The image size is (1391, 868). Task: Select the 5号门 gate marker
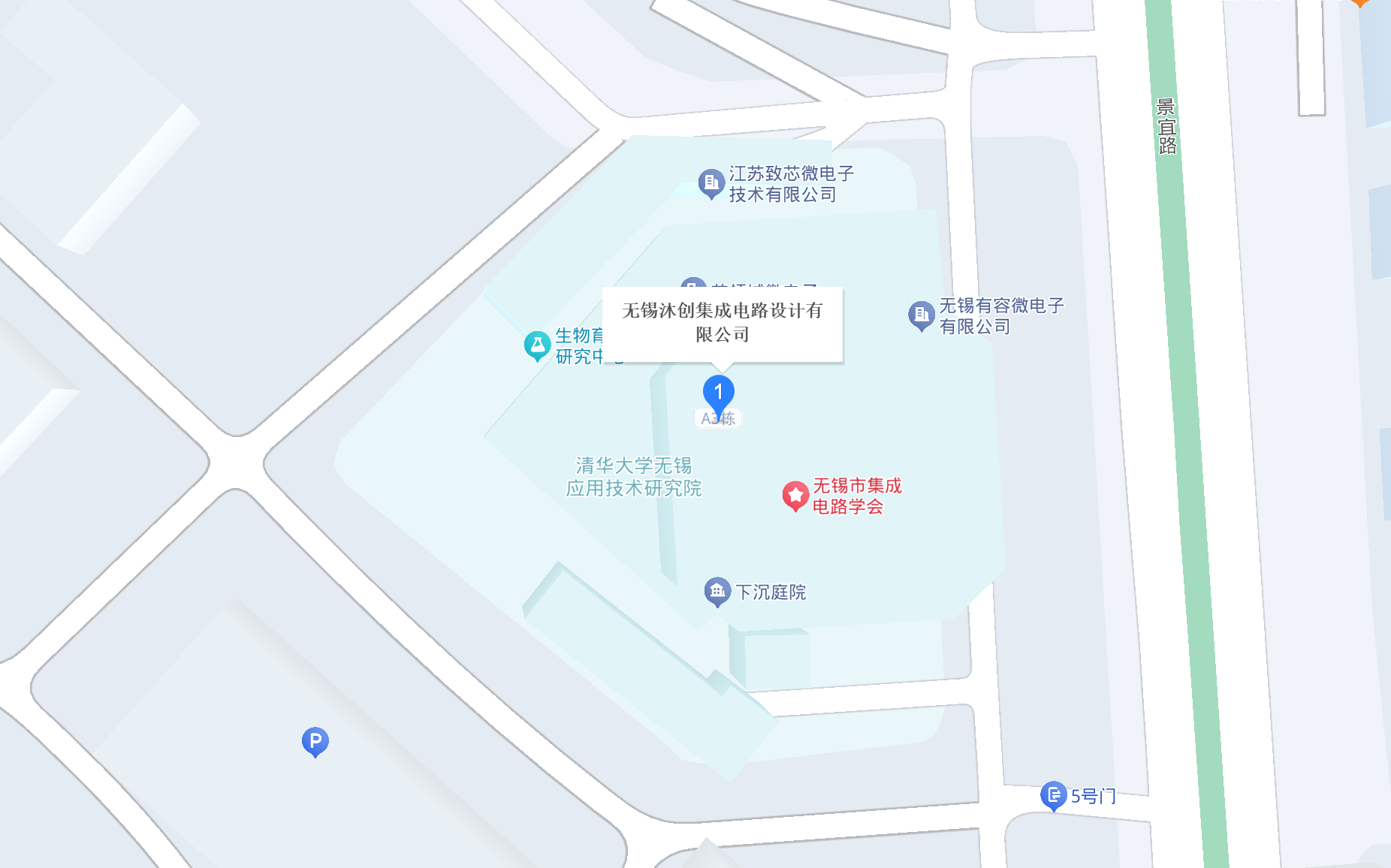[x=1053, y=794]
